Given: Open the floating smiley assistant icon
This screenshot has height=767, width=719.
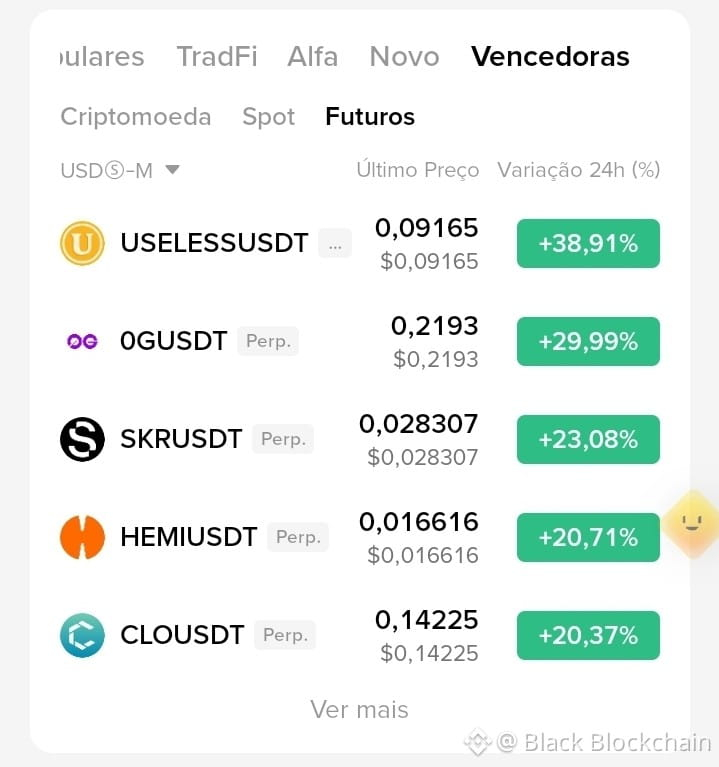Looking at the screenshot, I should tap(692, 524).
